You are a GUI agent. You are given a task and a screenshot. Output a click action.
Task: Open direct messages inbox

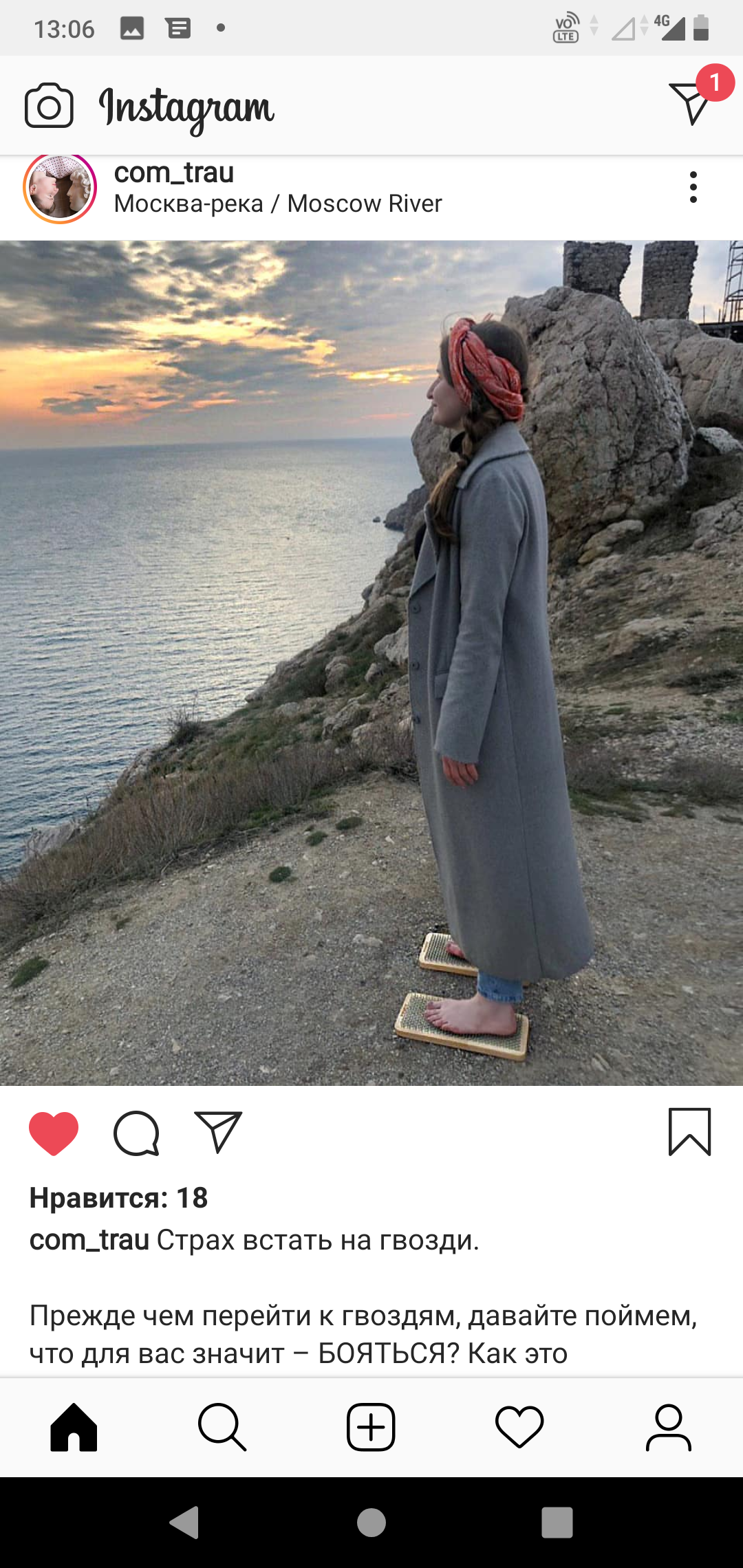click(x=691, y=103)
